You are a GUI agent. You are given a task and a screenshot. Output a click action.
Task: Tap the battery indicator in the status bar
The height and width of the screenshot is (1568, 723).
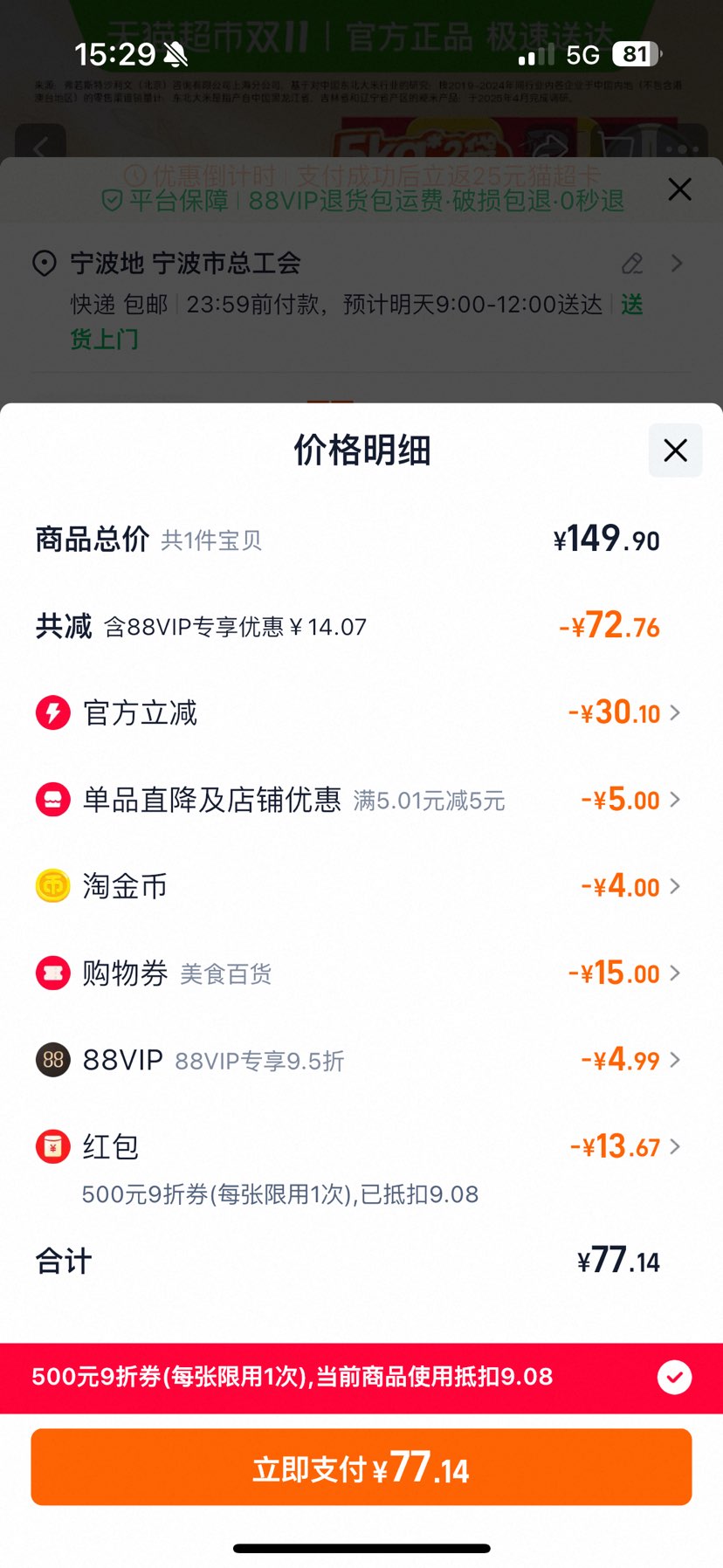pos(635,55)
